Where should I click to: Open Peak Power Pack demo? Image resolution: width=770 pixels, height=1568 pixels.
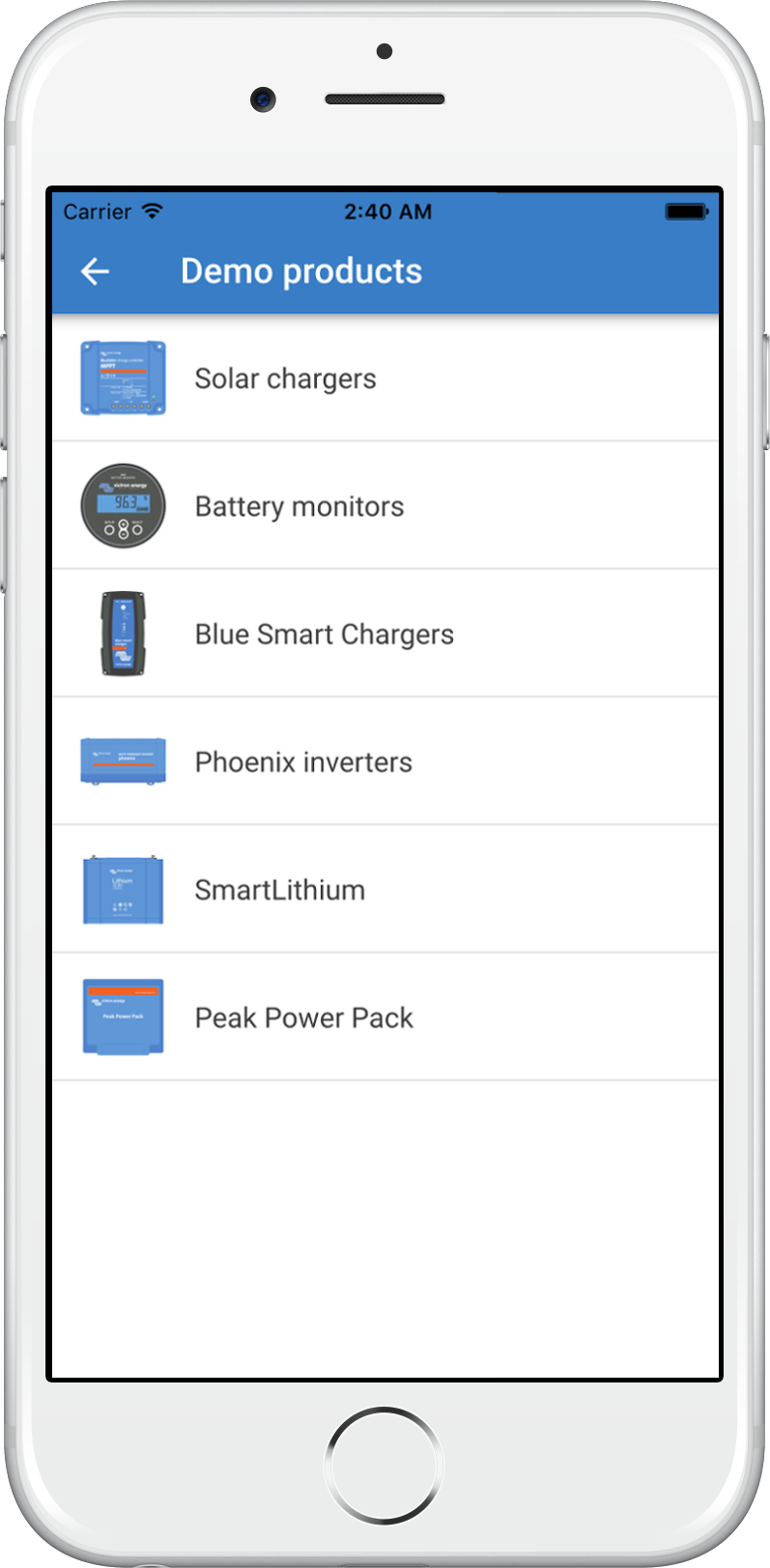click(x=304, y=1017)
